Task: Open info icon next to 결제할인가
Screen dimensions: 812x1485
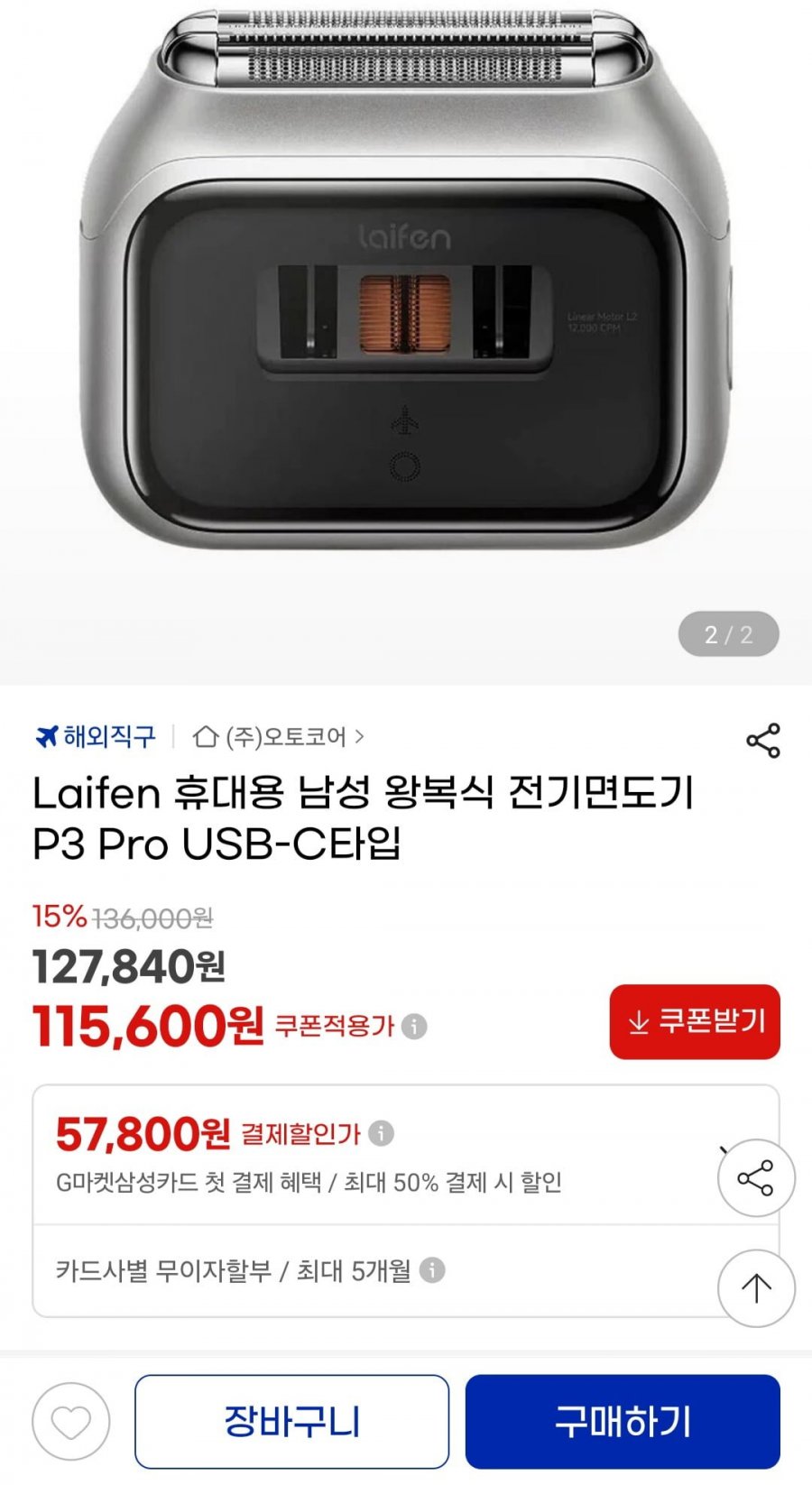Action: click(x=382, y=1133)
